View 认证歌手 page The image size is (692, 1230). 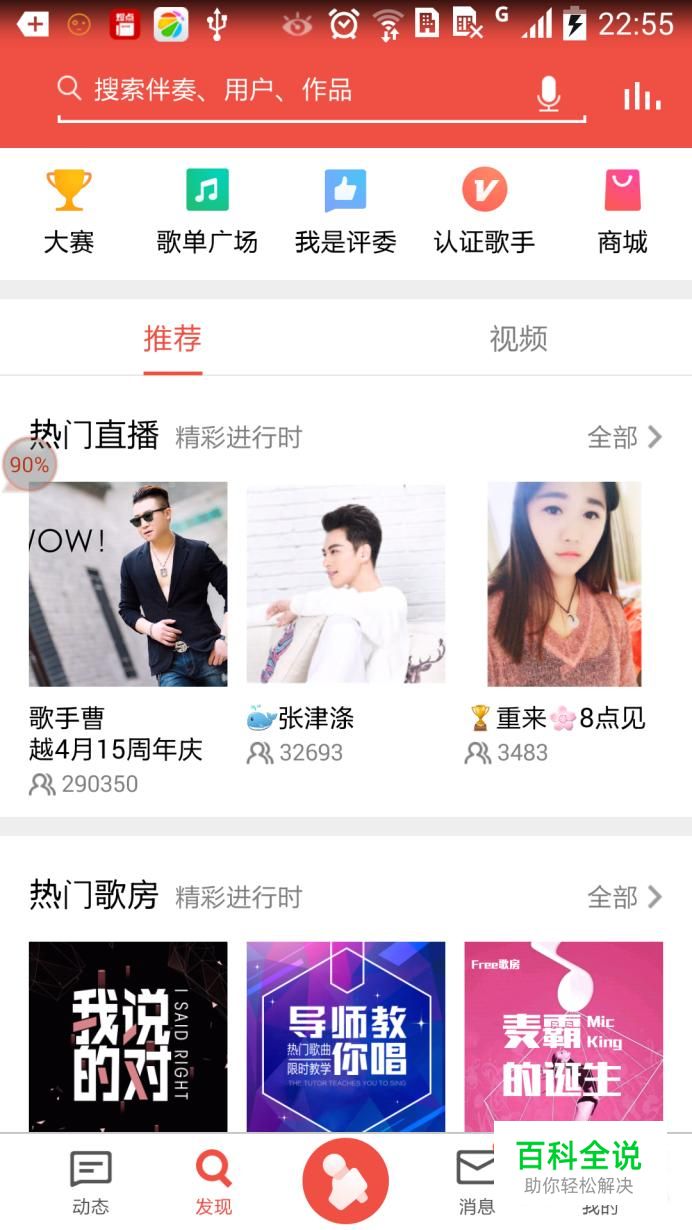pos(484,212)
